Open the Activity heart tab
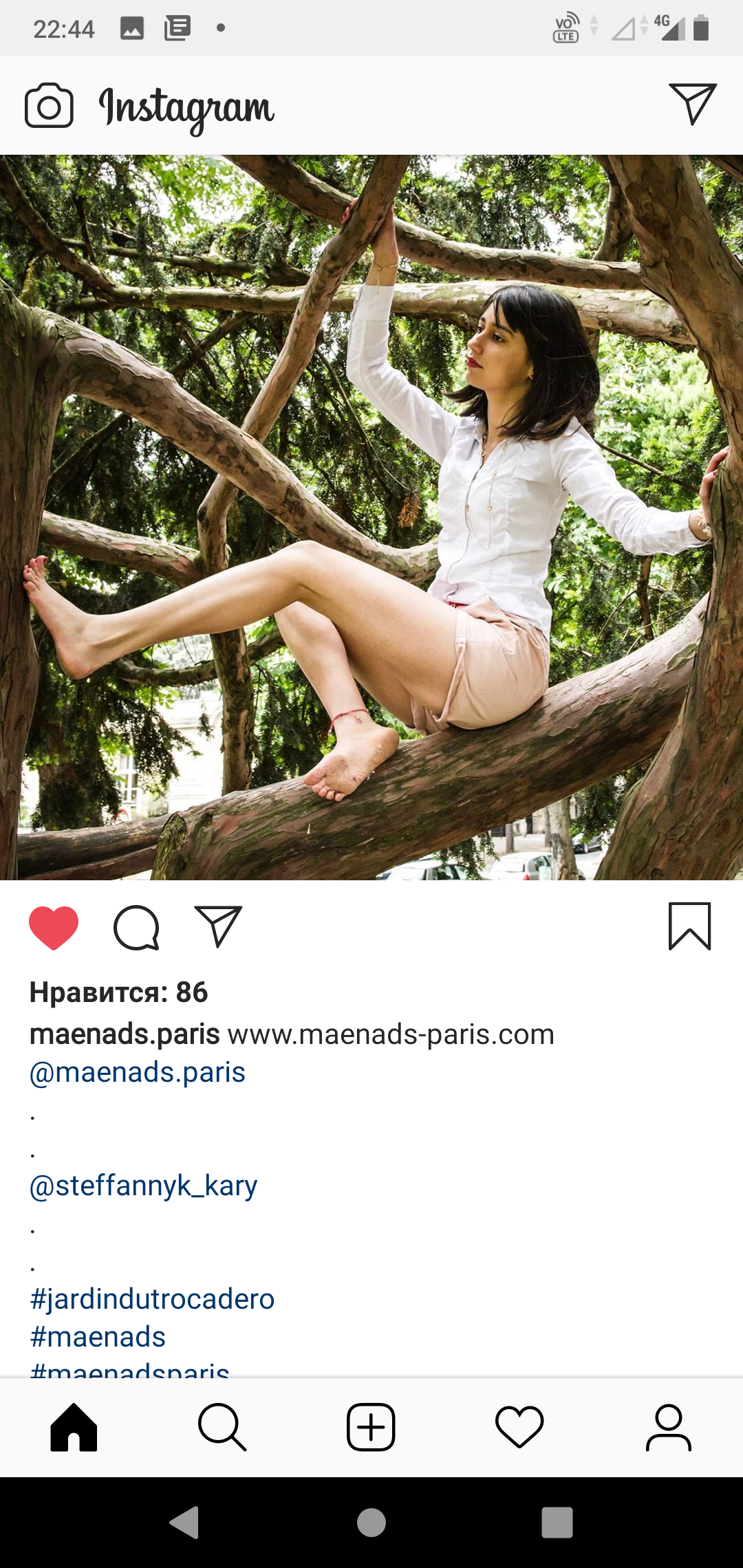The image size is (743, 1568). (x=519, y=1428)
